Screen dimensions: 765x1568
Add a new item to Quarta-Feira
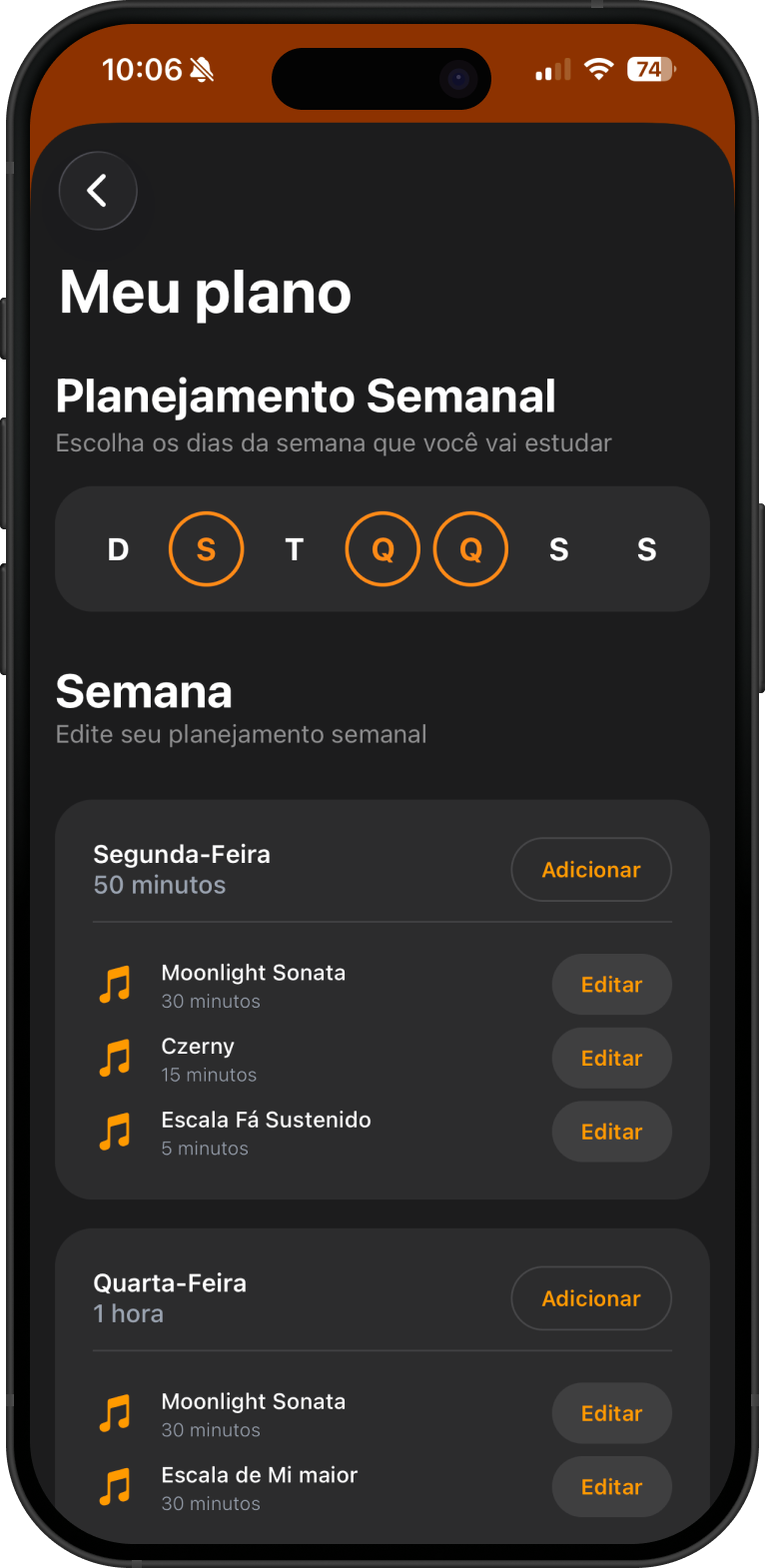tap(590, 1298)
